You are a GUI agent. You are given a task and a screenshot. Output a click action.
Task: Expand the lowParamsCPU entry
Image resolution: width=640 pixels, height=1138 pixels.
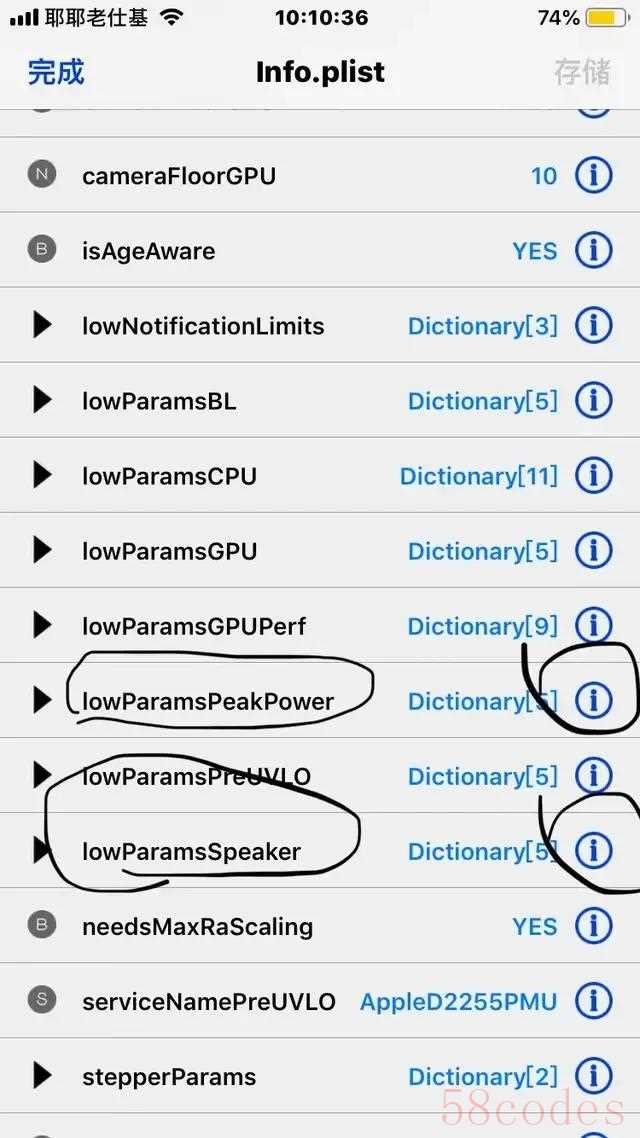(x=43, y=476)
